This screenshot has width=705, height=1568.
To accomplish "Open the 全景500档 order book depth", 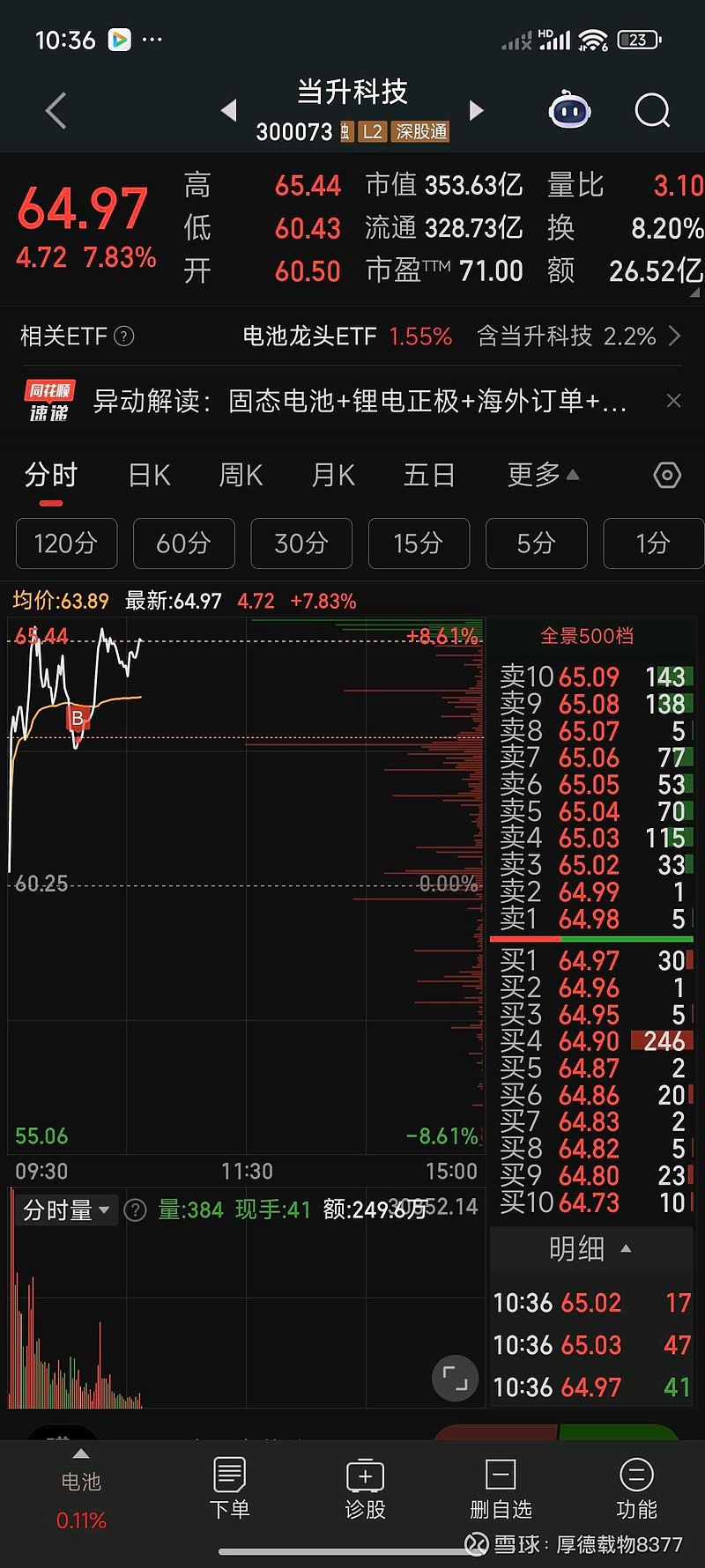I will click(x=587, y=636).
